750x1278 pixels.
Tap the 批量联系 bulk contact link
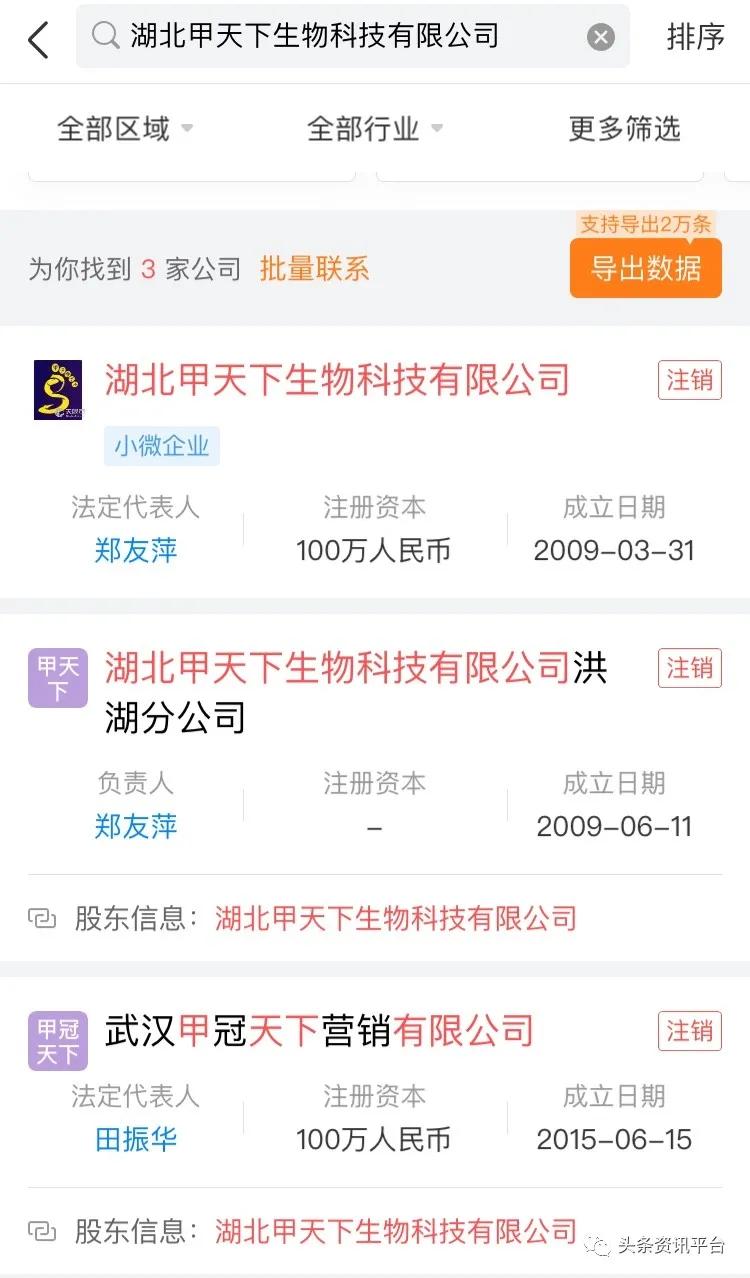point(314,268)
